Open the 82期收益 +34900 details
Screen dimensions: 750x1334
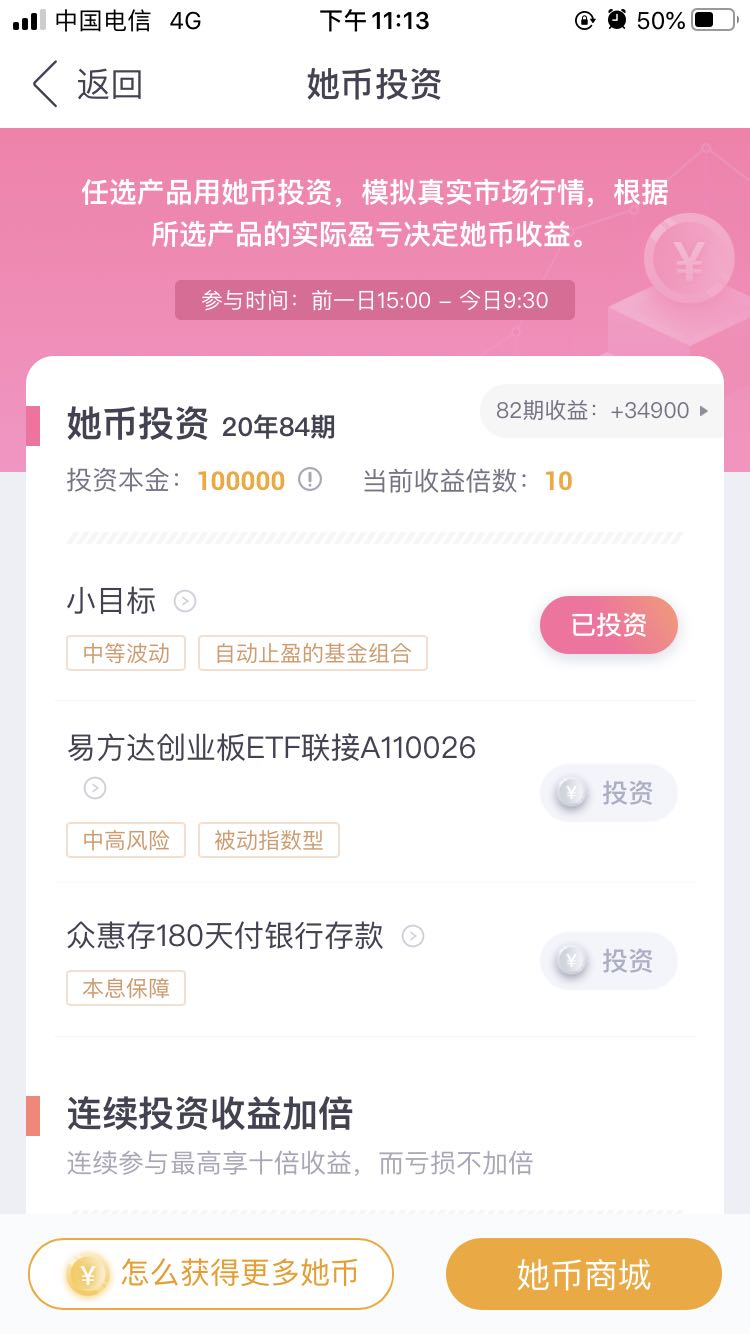pos(602,411)
